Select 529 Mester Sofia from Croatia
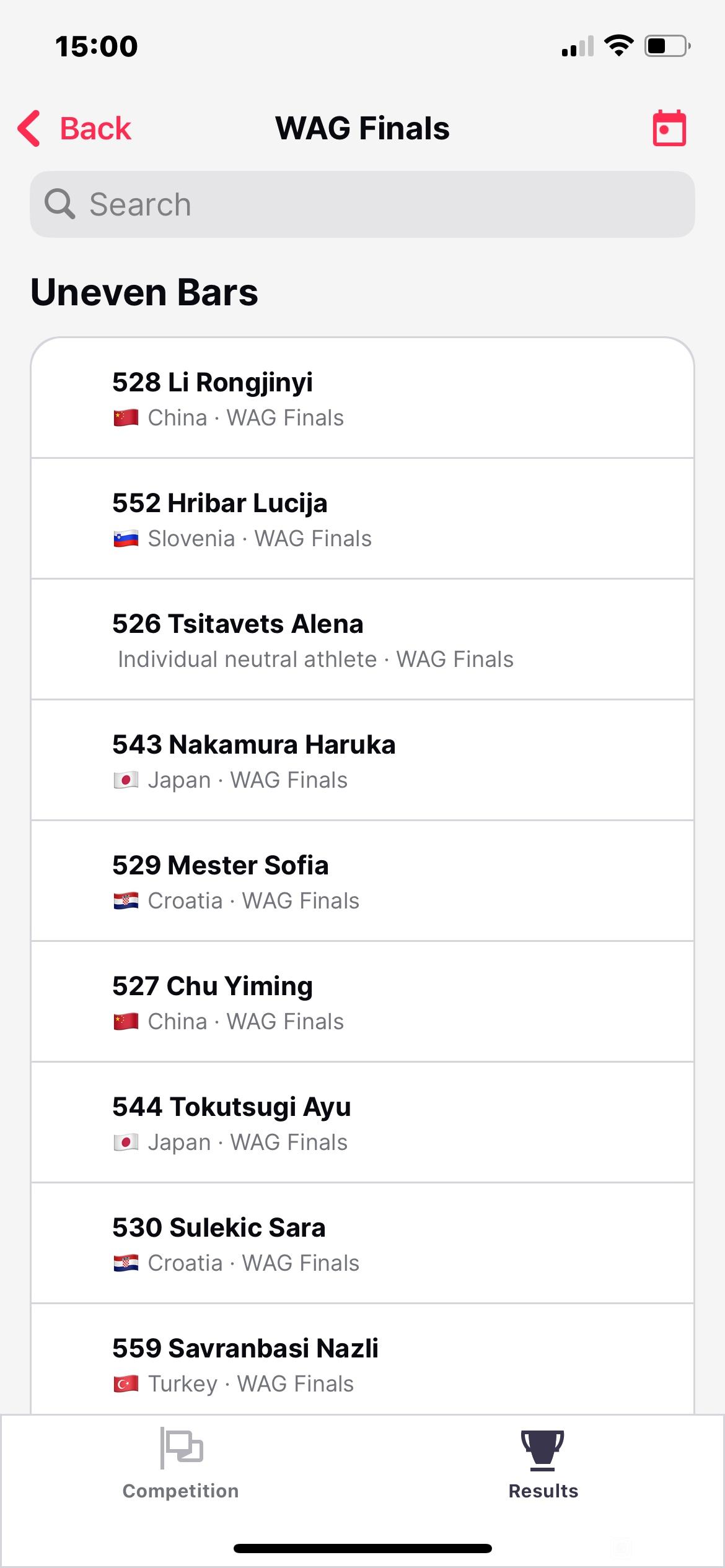725x1568 pixels. coord(362,881)
